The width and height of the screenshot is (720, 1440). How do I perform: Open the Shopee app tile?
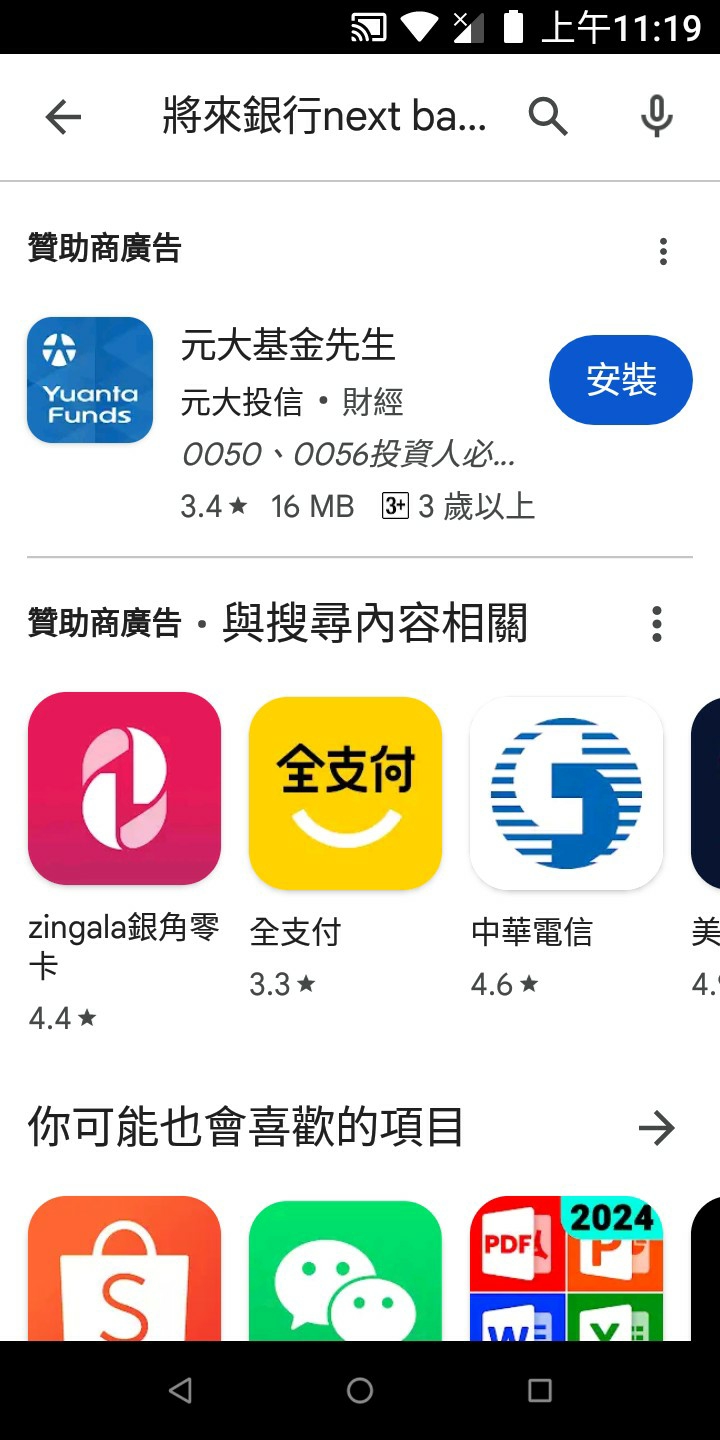point(124,1268)
